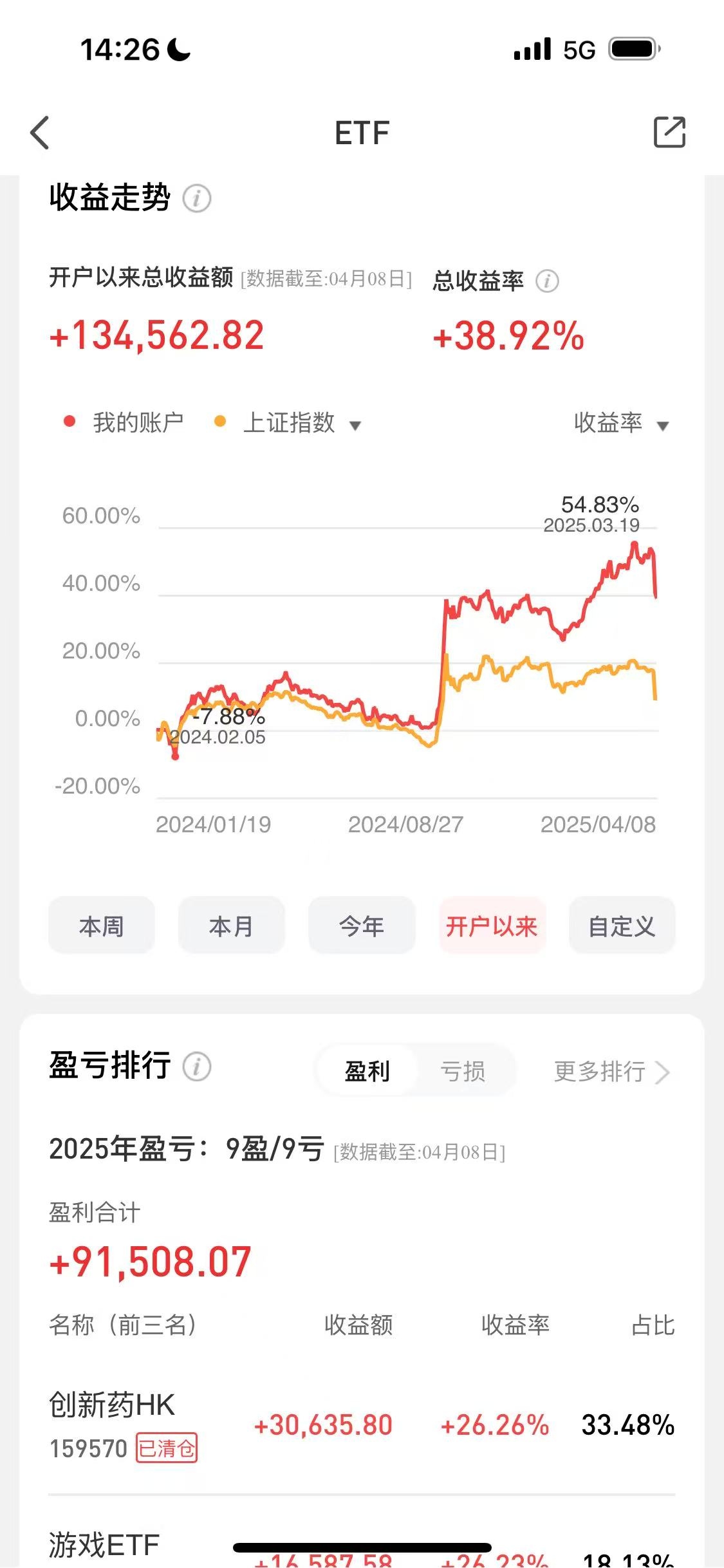Choose the 今年 period
Image resolution: width=724 pixels, height=1568 pixels.
362,926
